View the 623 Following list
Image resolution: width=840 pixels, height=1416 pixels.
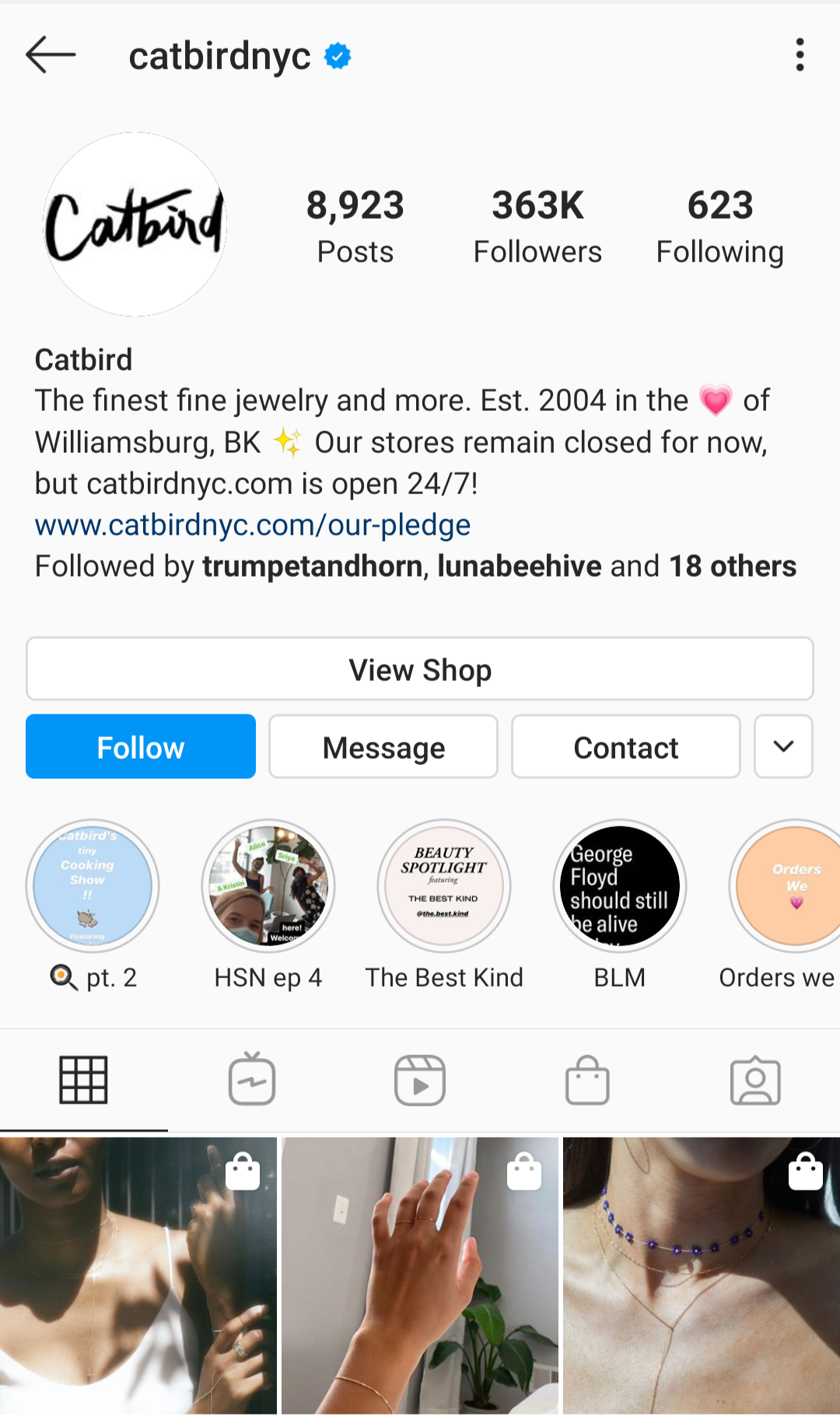click(719, 226)
